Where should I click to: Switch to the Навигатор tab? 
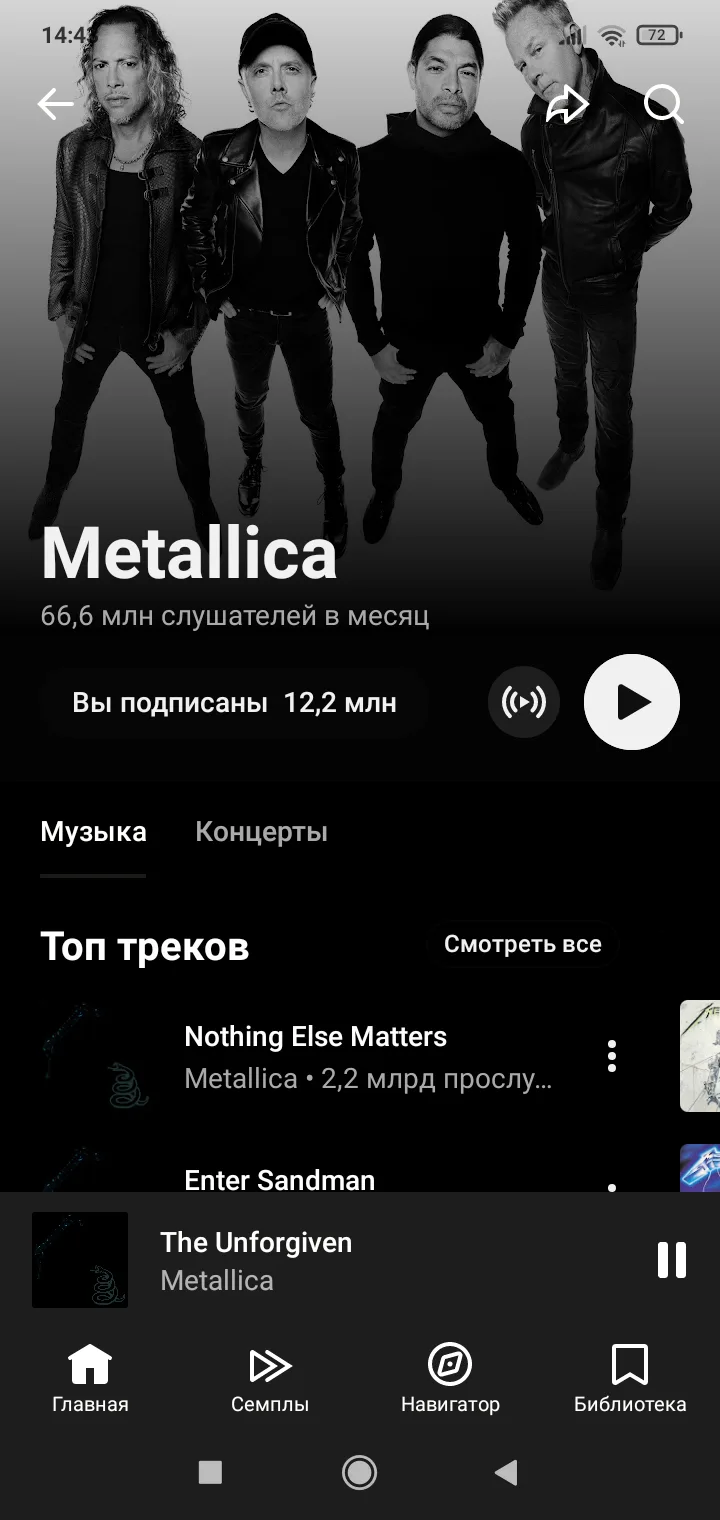pos(450,1379)
